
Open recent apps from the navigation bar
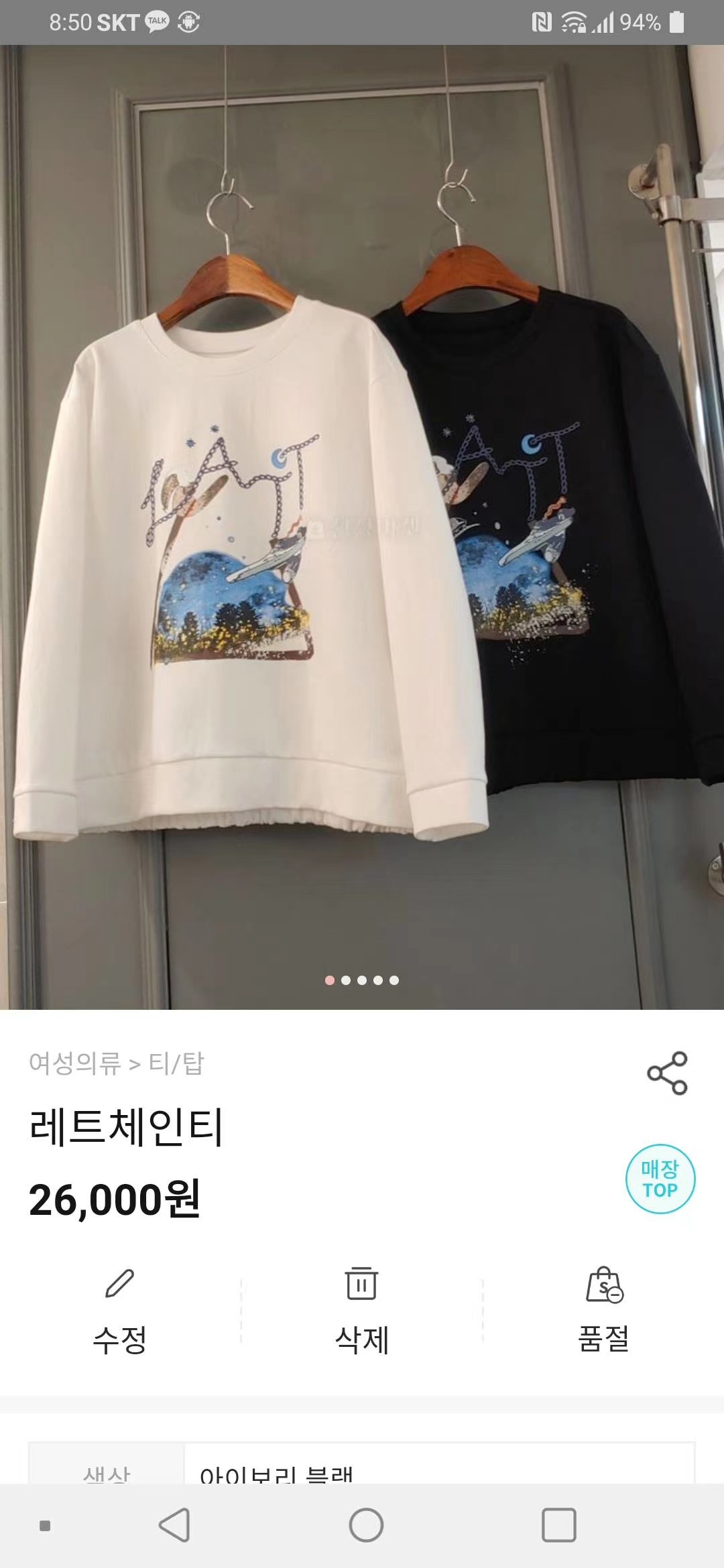[558, 1525]
